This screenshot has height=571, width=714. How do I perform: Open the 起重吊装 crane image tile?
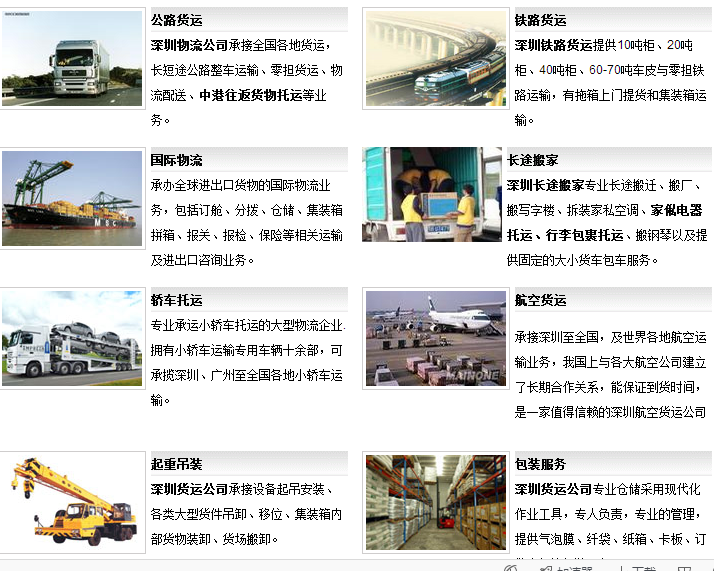click(x=72, y=502)
